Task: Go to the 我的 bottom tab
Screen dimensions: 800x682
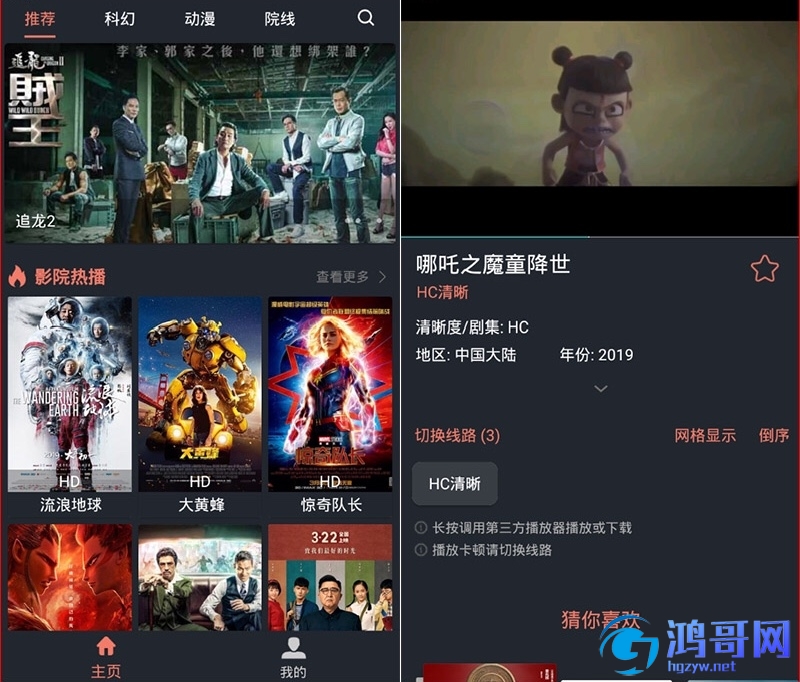Action: coord(293,657)
